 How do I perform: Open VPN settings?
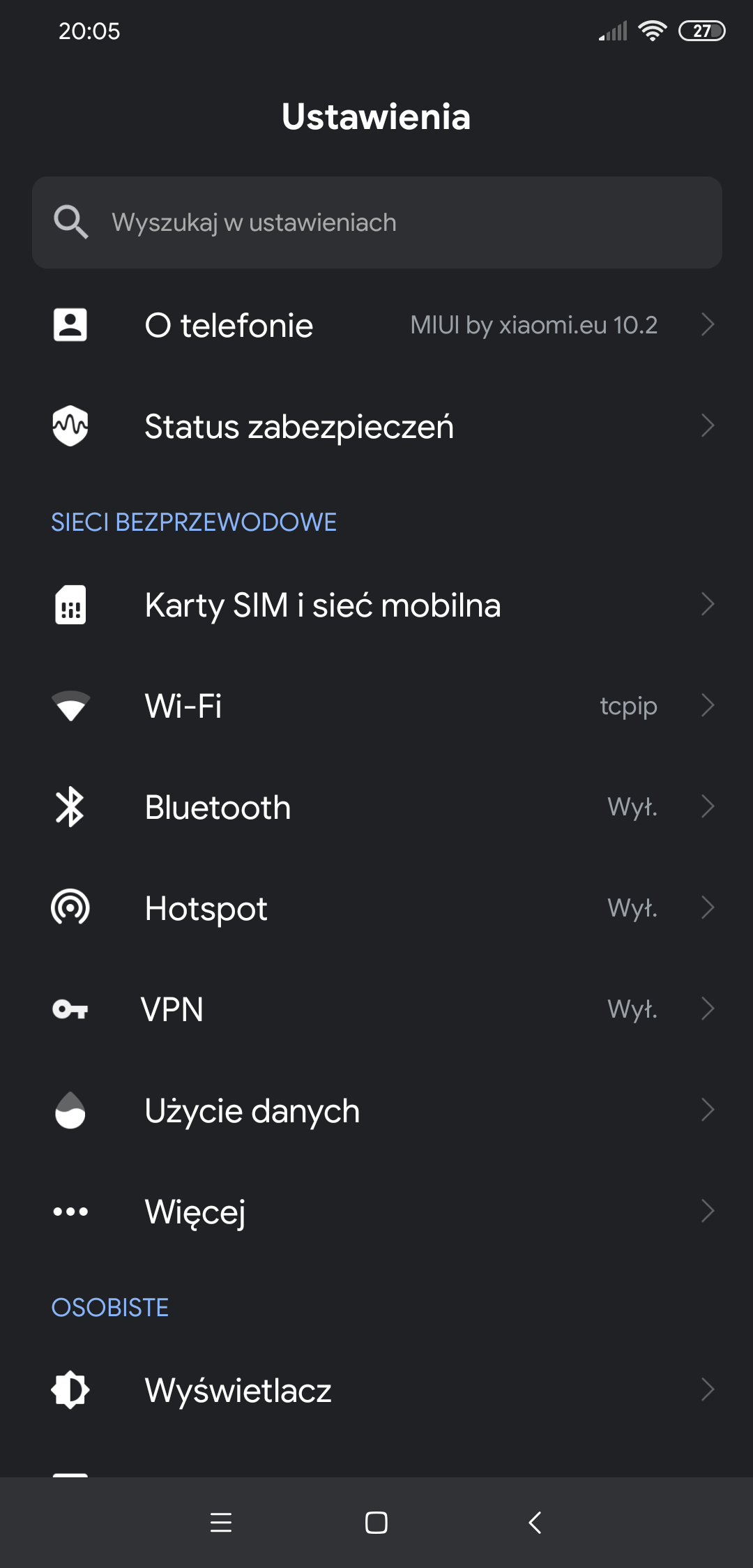coord(376,1009)
